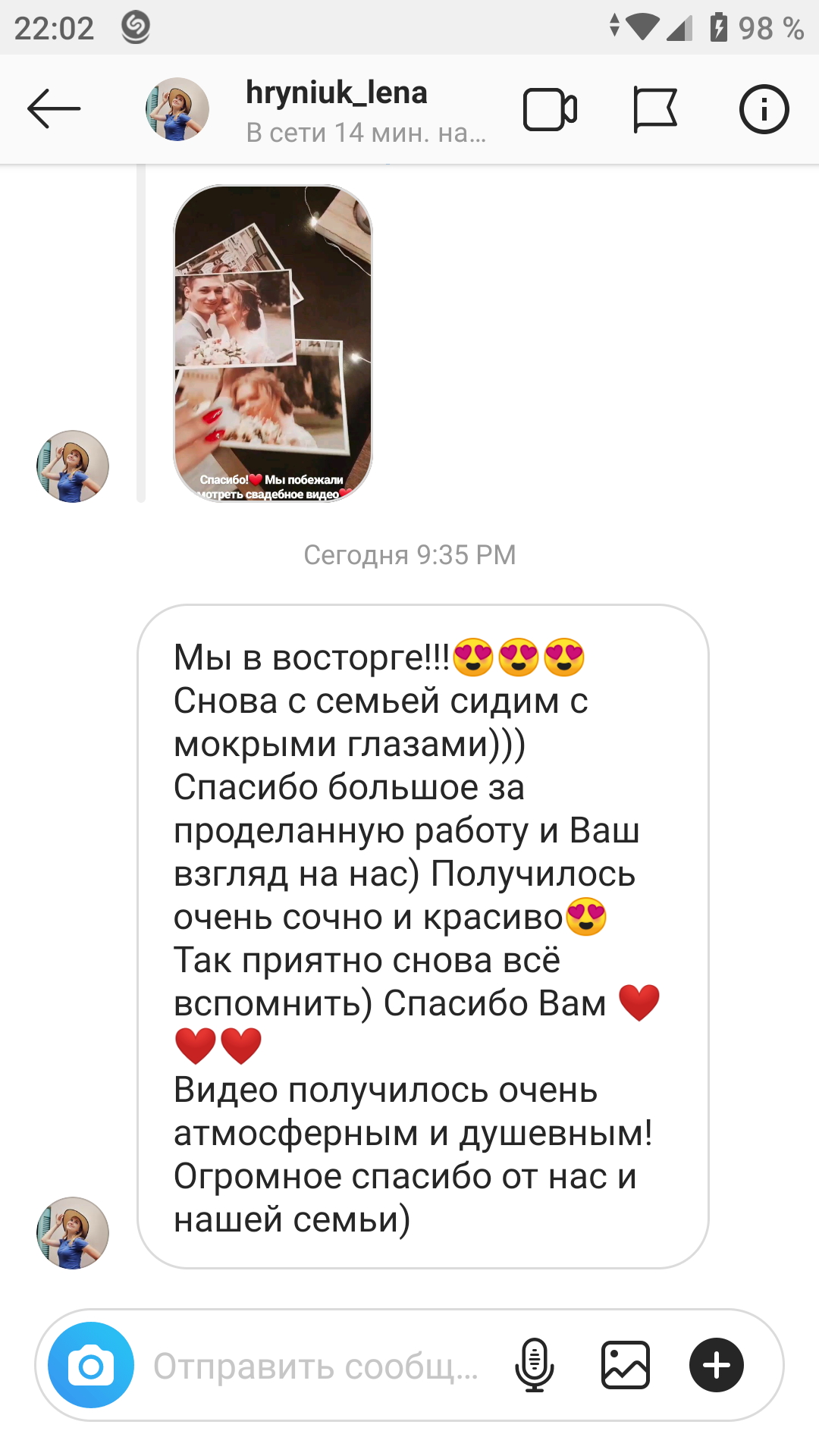Image resolution: width=819 pixels, height=1456 pixels.
Task: Open the camera to send a photo
Action: tap(91, 1366)
